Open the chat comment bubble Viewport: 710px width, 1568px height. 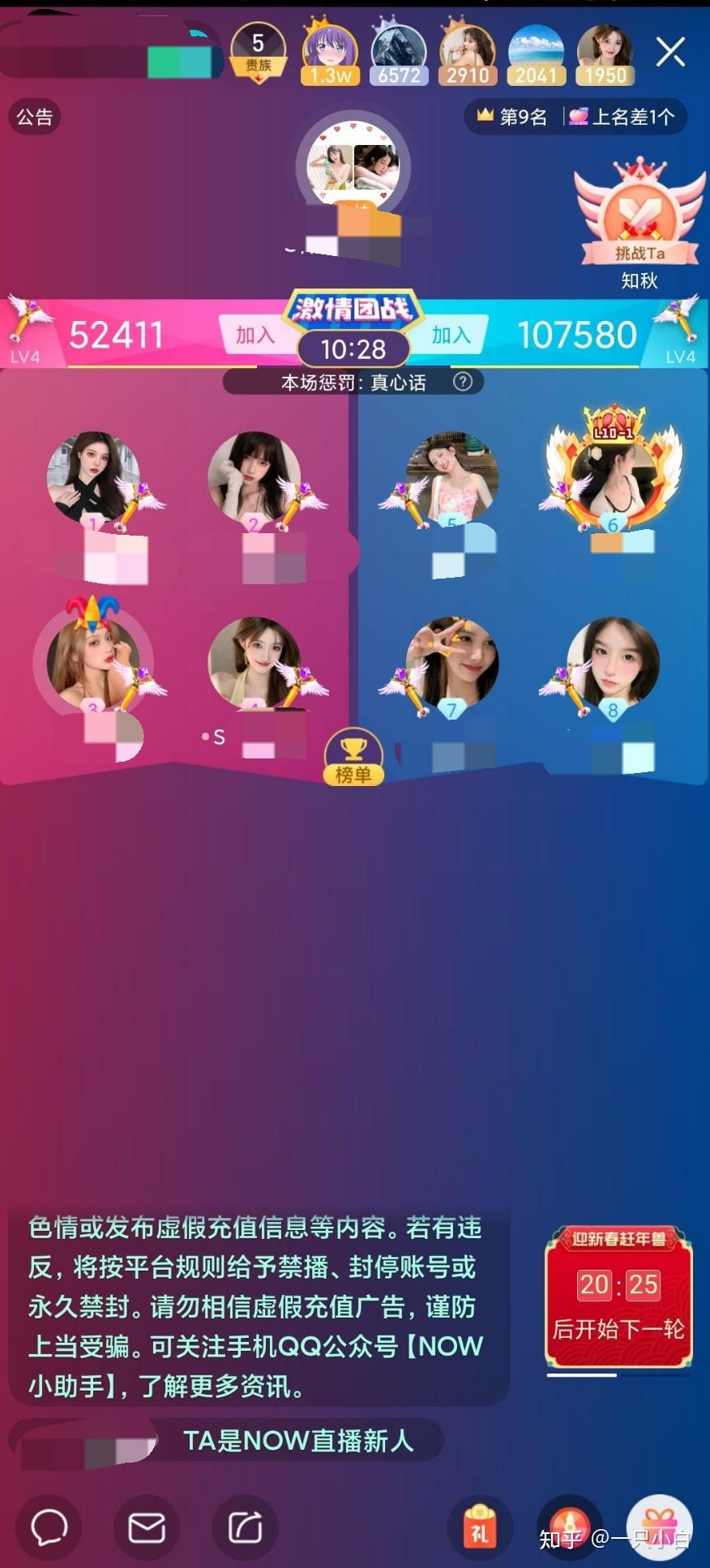point(49,1527)
